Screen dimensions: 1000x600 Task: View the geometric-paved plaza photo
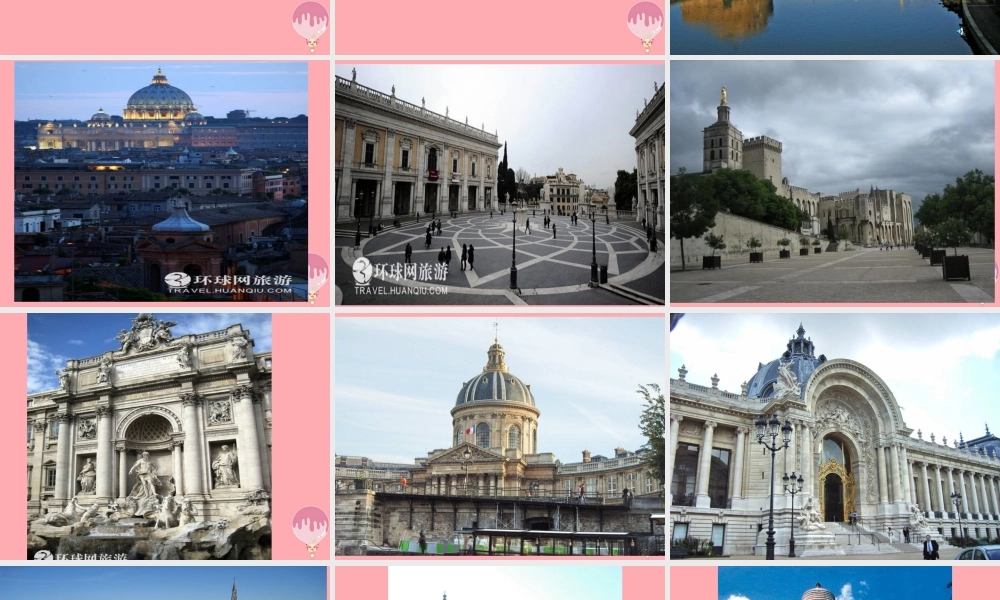499,183
